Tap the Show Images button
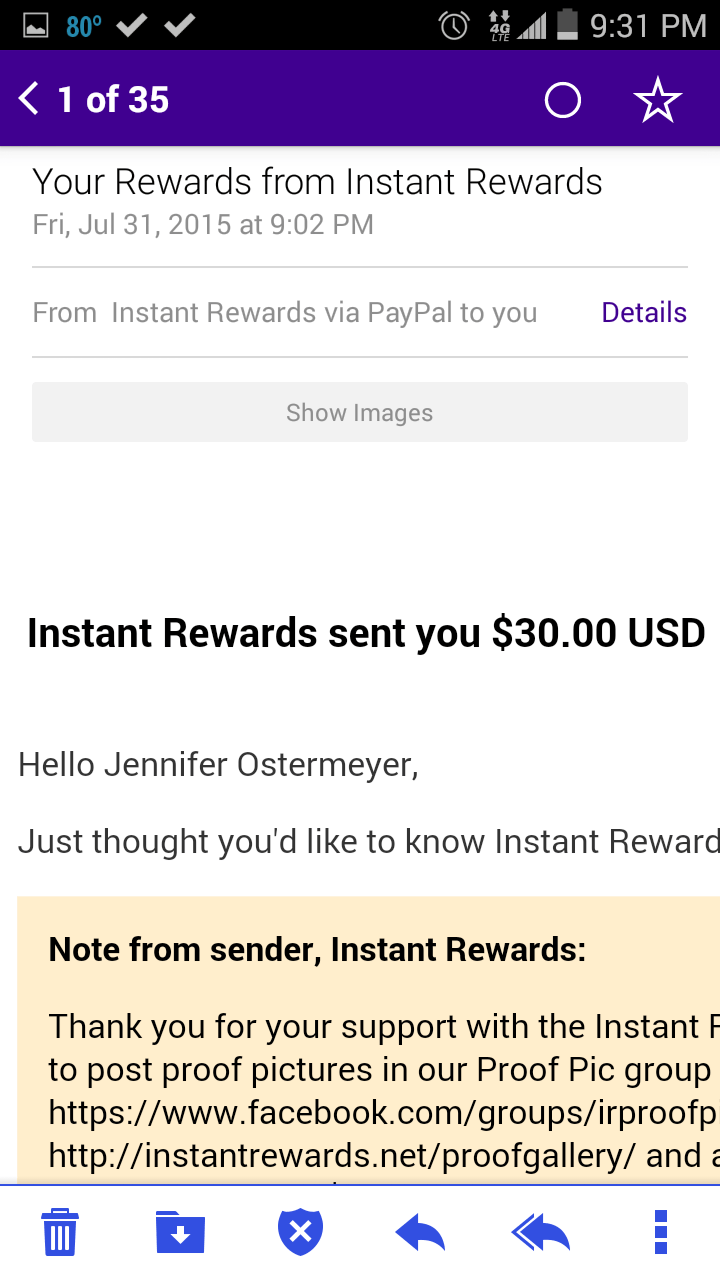Viewport: 720px width, 1280px height. click(360, 412)
